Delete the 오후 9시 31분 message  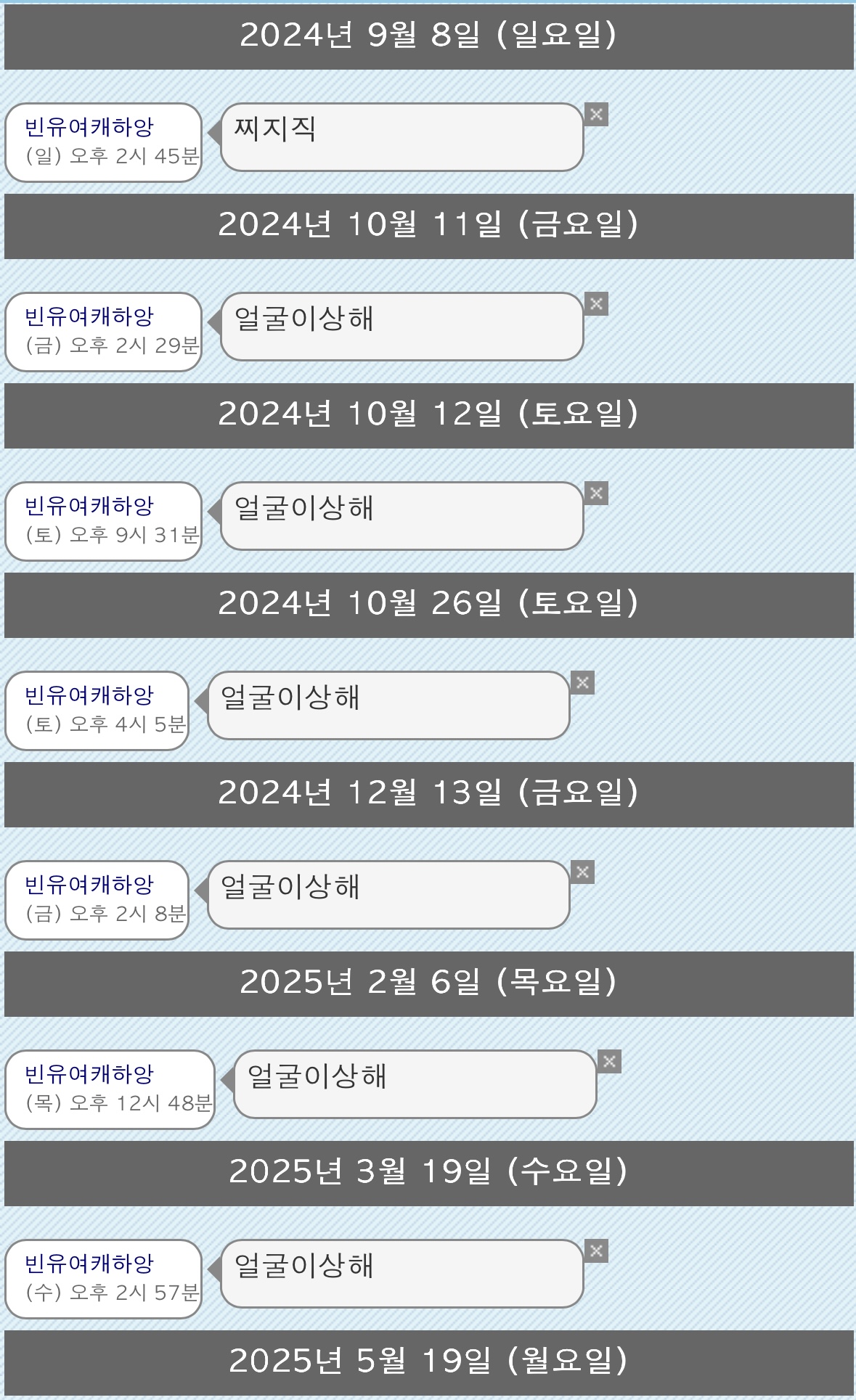[596, 493]
